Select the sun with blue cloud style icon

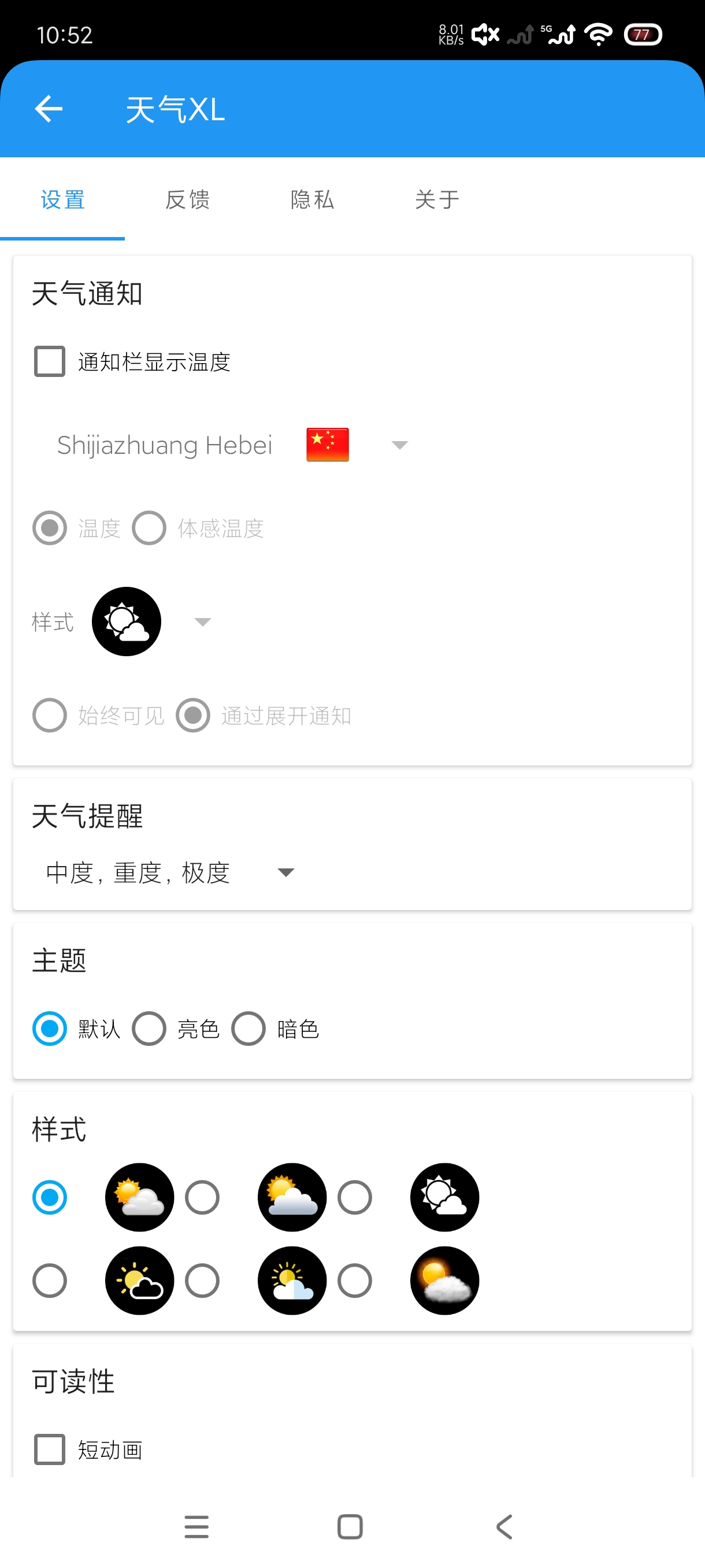(292, 1281)
